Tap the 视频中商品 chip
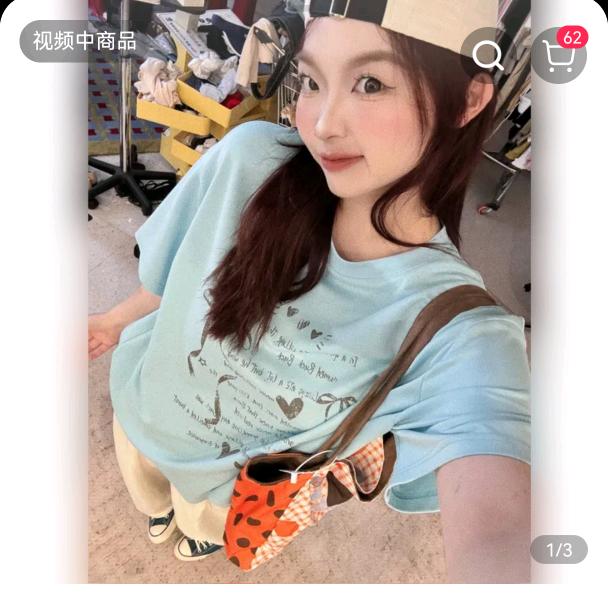 click(x=83, y=41)
